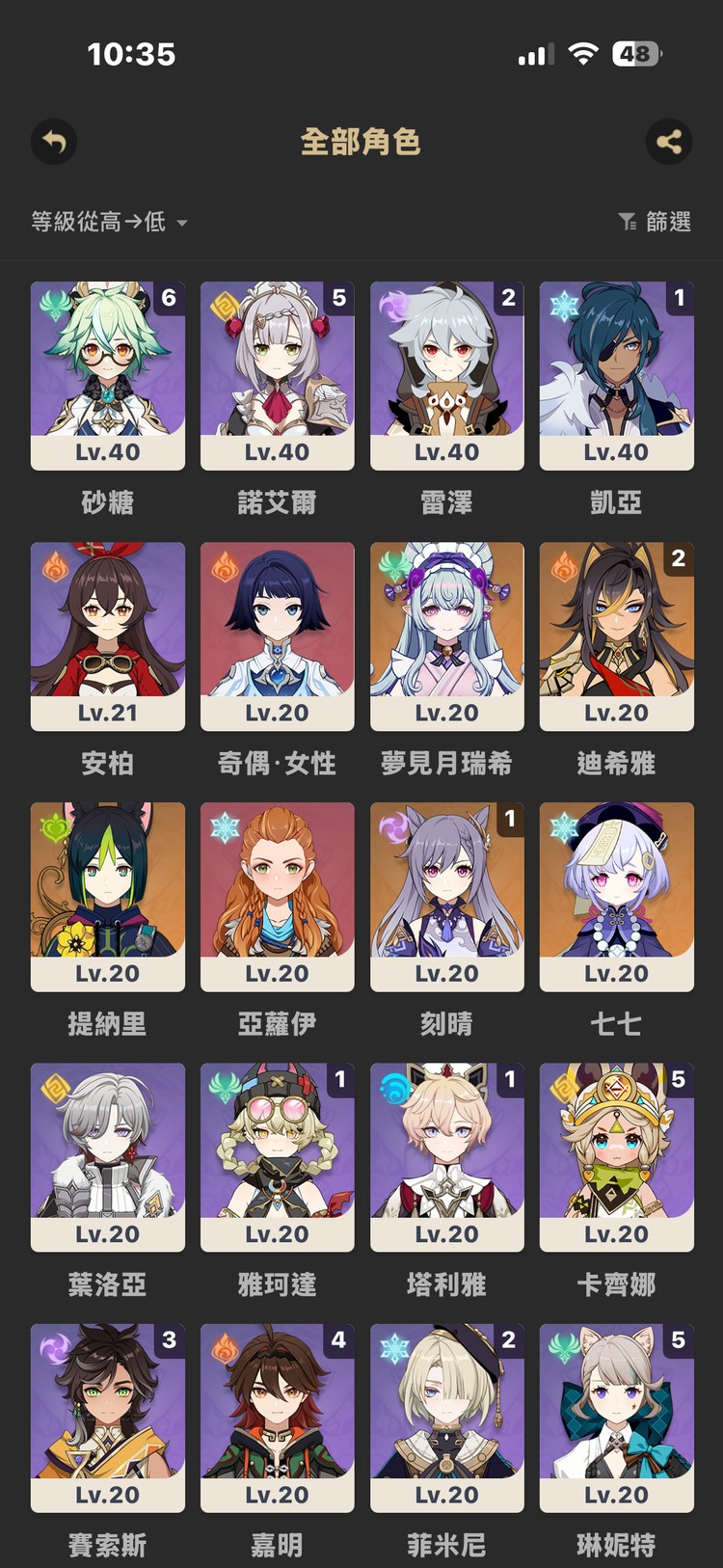723x1568 pixels.
Task: Select the Pyro element icon on 安柏's card
Action: click(55, 564)
